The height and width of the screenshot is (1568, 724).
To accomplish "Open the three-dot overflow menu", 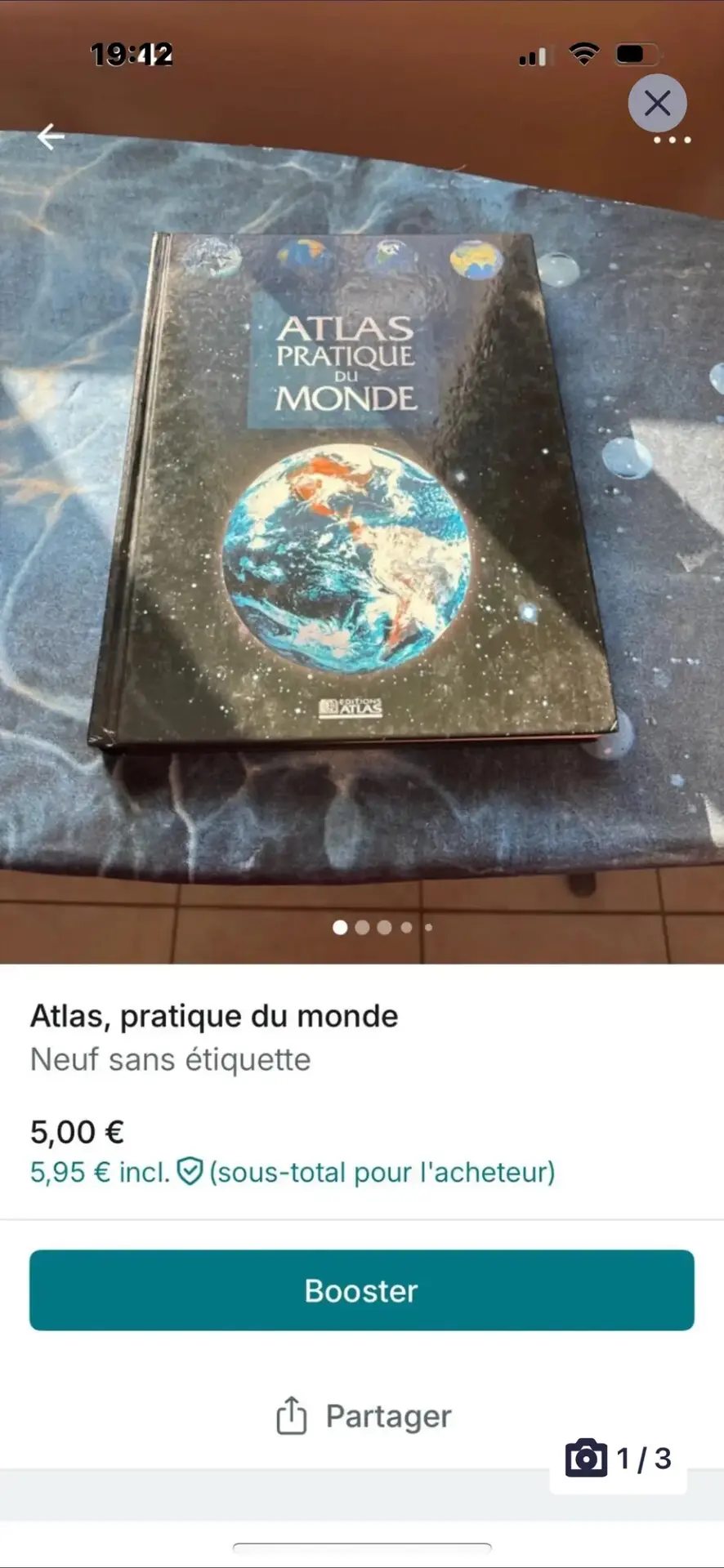I will 672,140.
